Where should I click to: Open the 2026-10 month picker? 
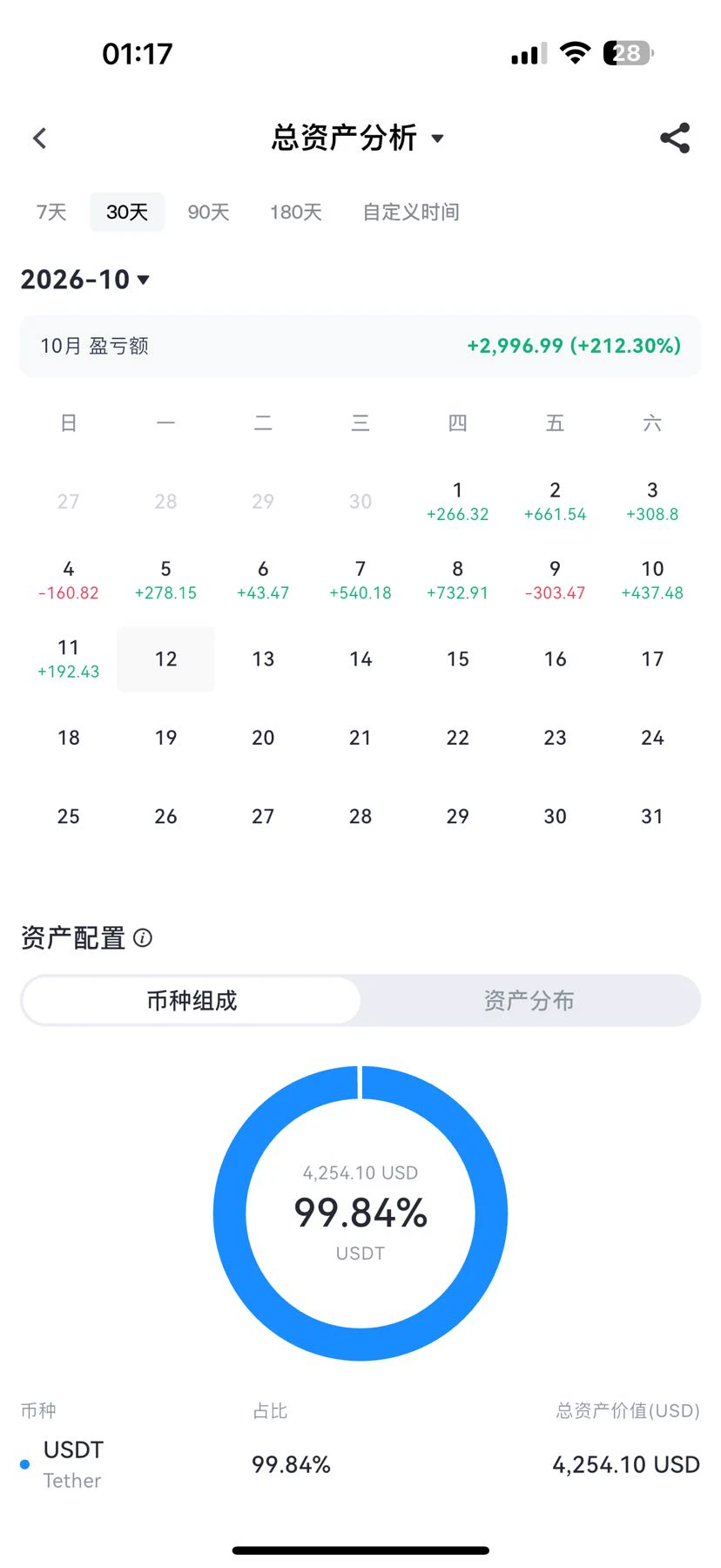(85, 280)
